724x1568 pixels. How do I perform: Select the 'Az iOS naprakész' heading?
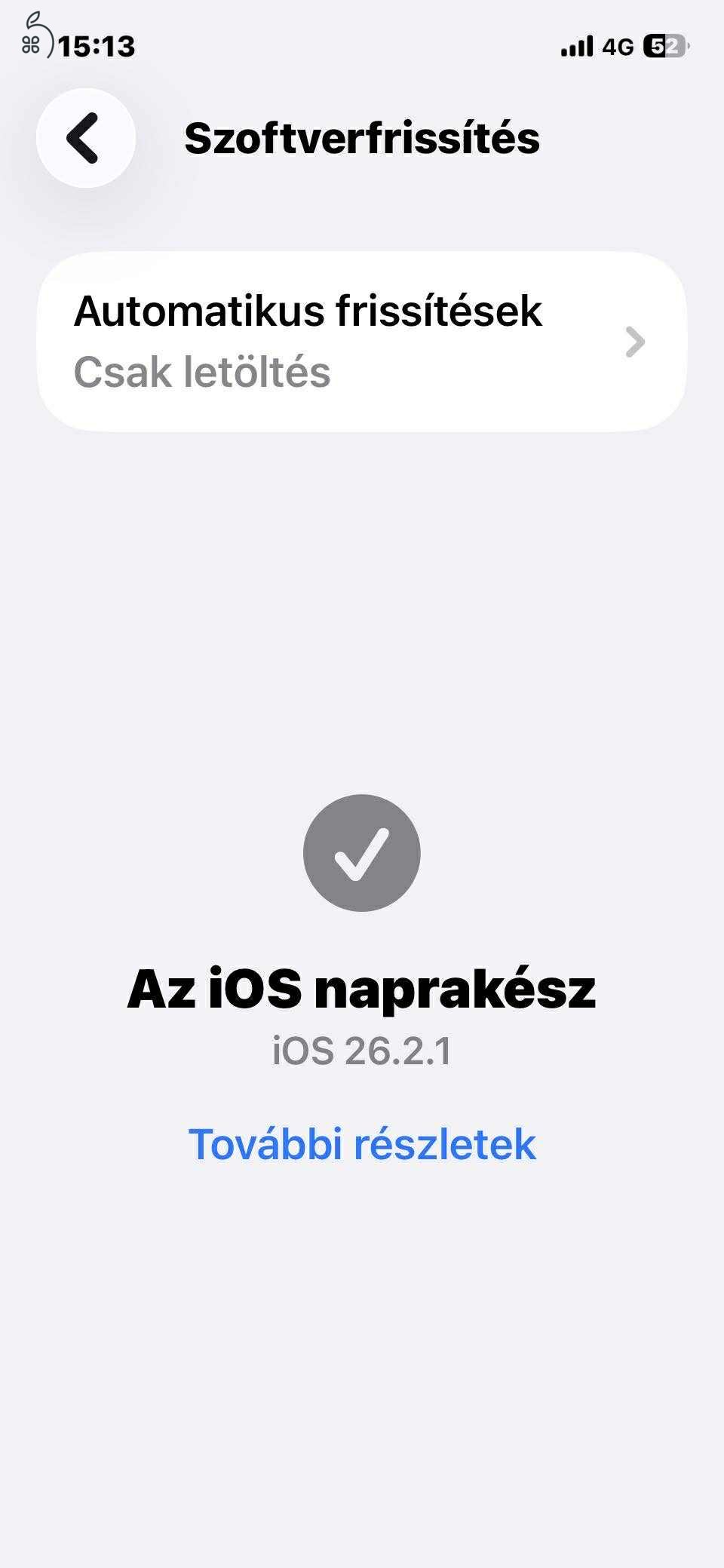[362, 990]
